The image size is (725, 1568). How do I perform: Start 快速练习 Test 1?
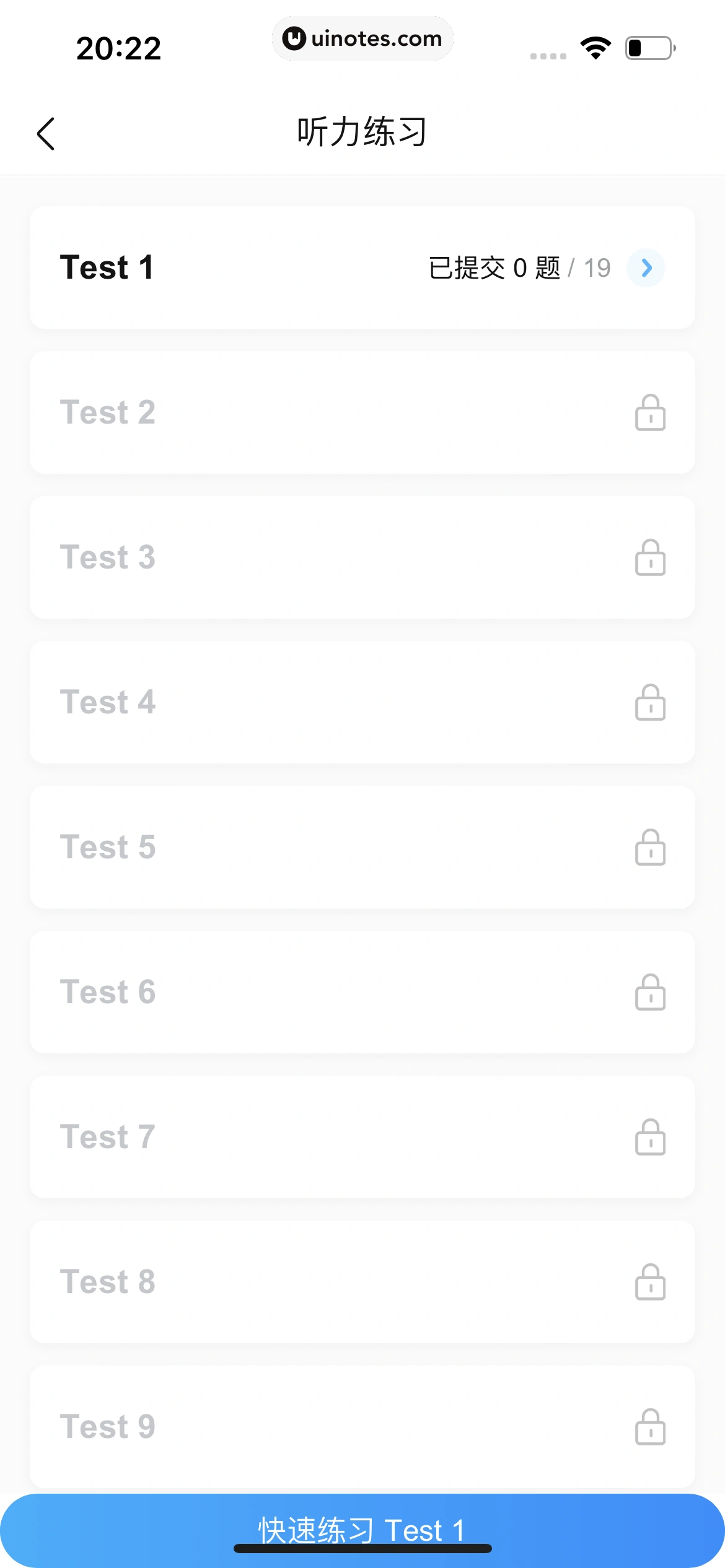[x=362, y=1530]
